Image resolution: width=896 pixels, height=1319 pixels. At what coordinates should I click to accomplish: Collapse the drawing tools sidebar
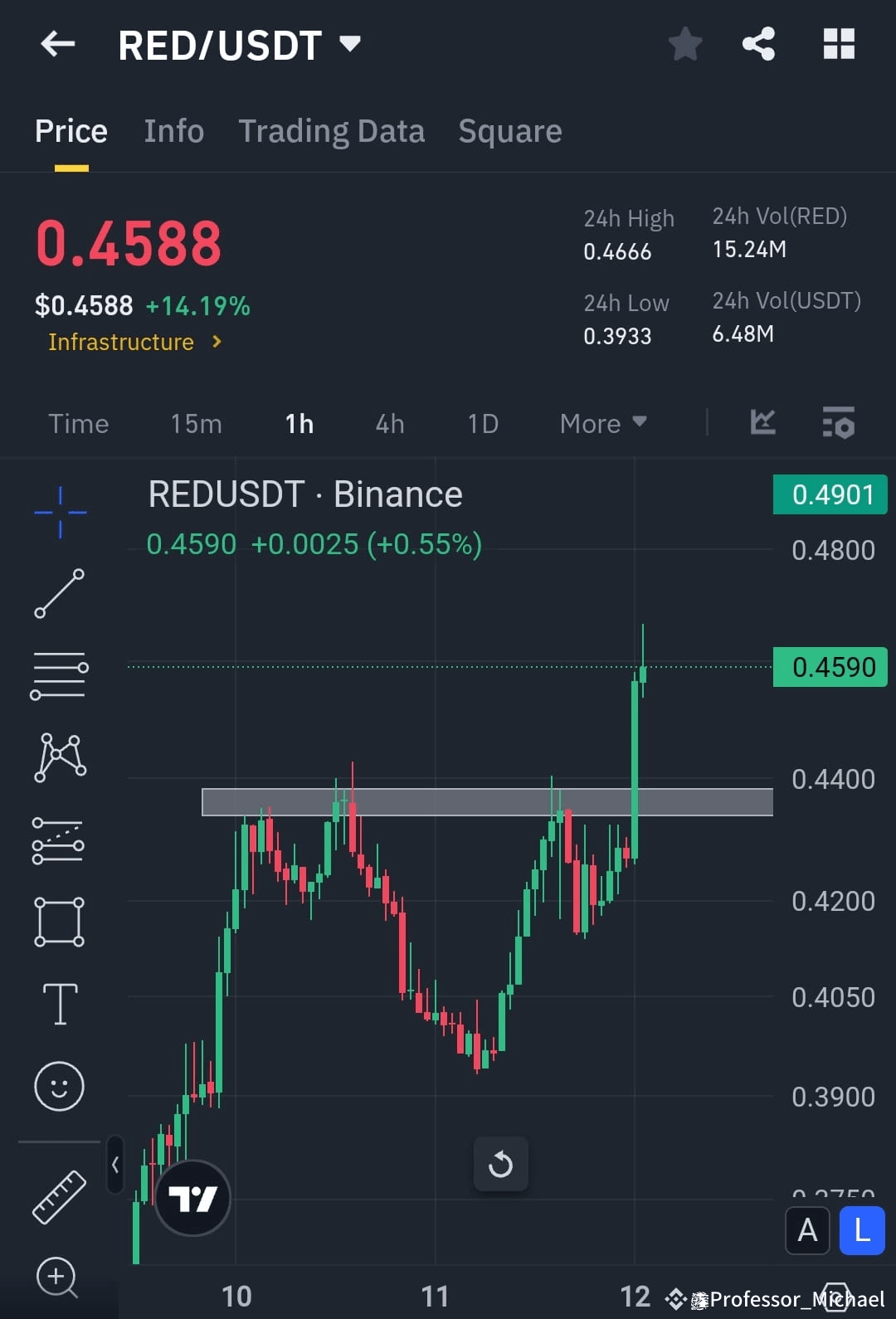114,1164
